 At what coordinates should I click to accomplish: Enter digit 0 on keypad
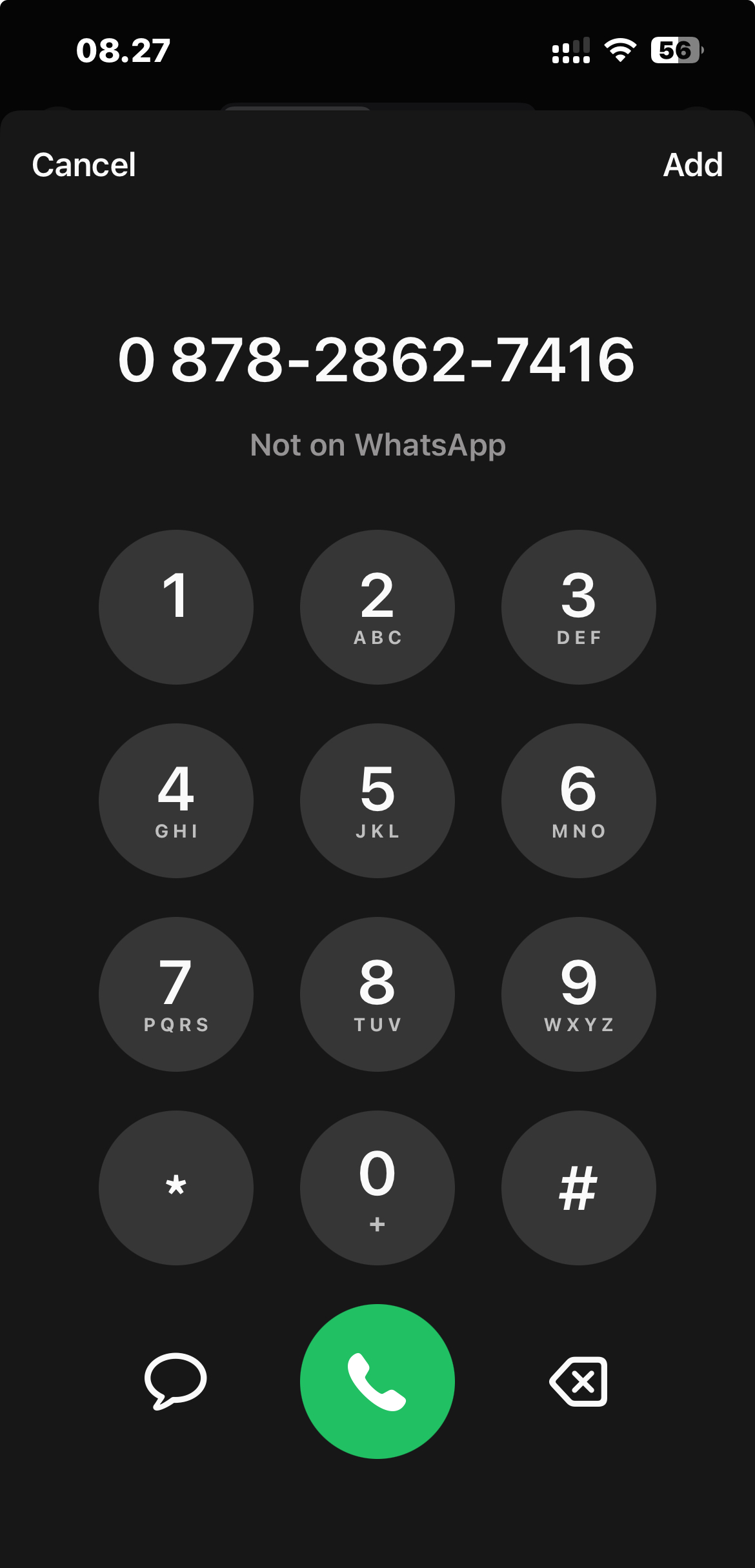point(377,1188)
